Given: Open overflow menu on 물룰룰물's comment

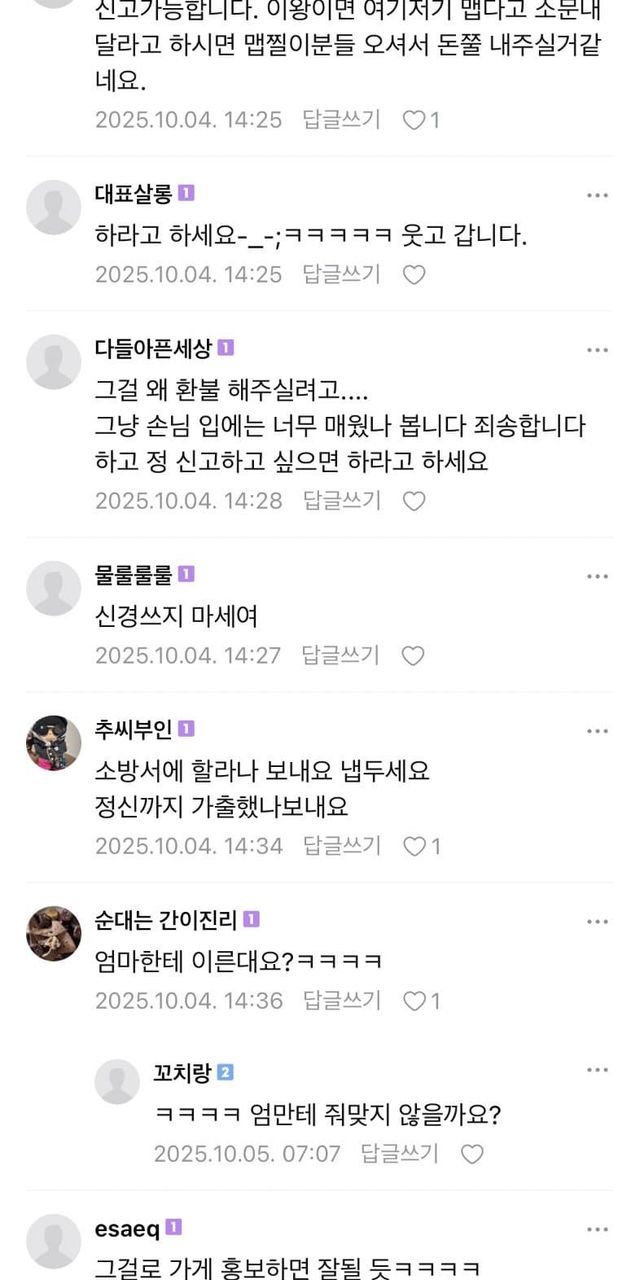Looking at the screenshot, I should (x=597, y=576).
